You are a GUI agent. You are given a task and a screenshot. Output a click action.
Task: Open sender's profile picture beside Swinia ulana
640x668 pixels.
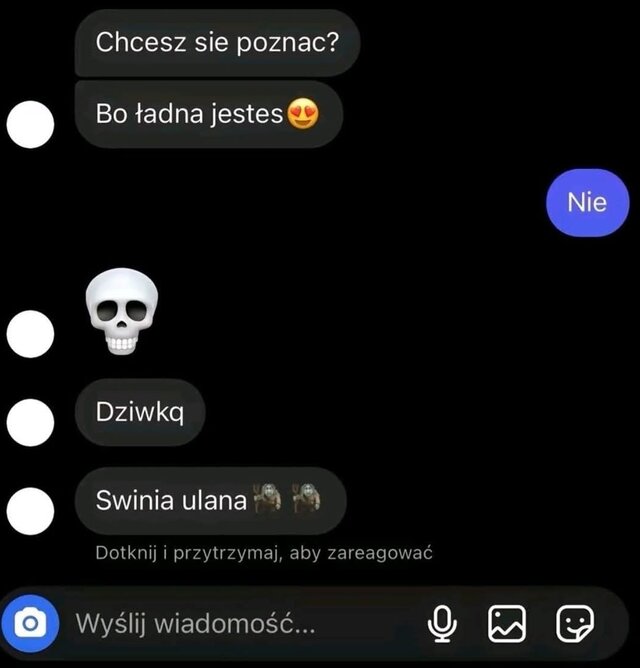coord(30,510)
